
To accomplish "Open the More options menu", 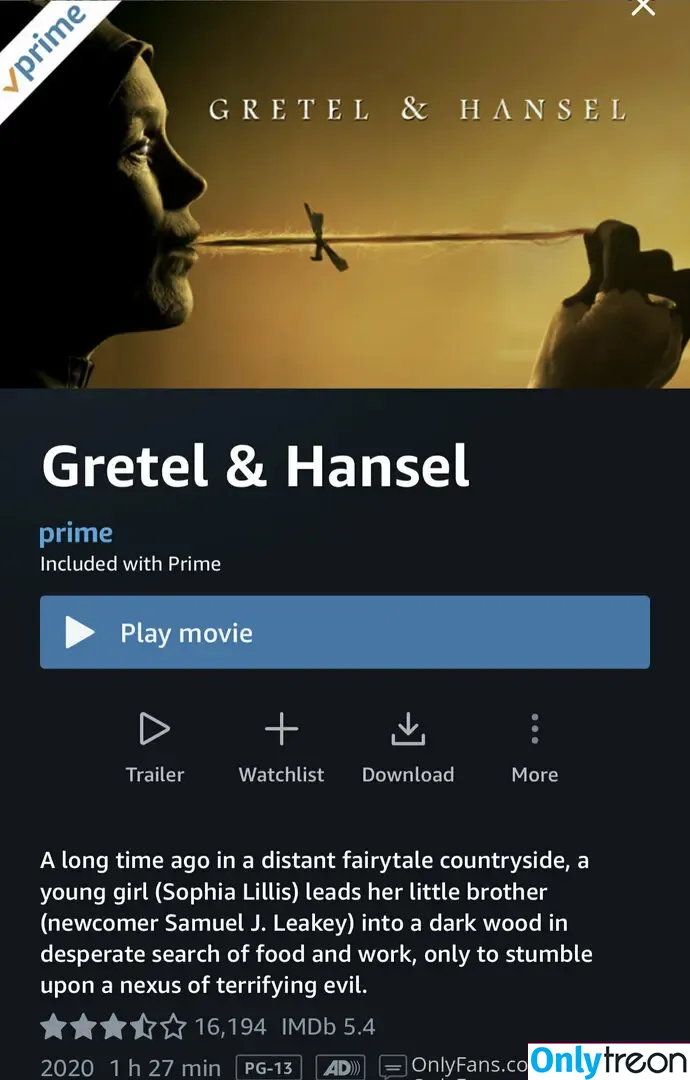I will pyautogui.click(x=535, y=746).
